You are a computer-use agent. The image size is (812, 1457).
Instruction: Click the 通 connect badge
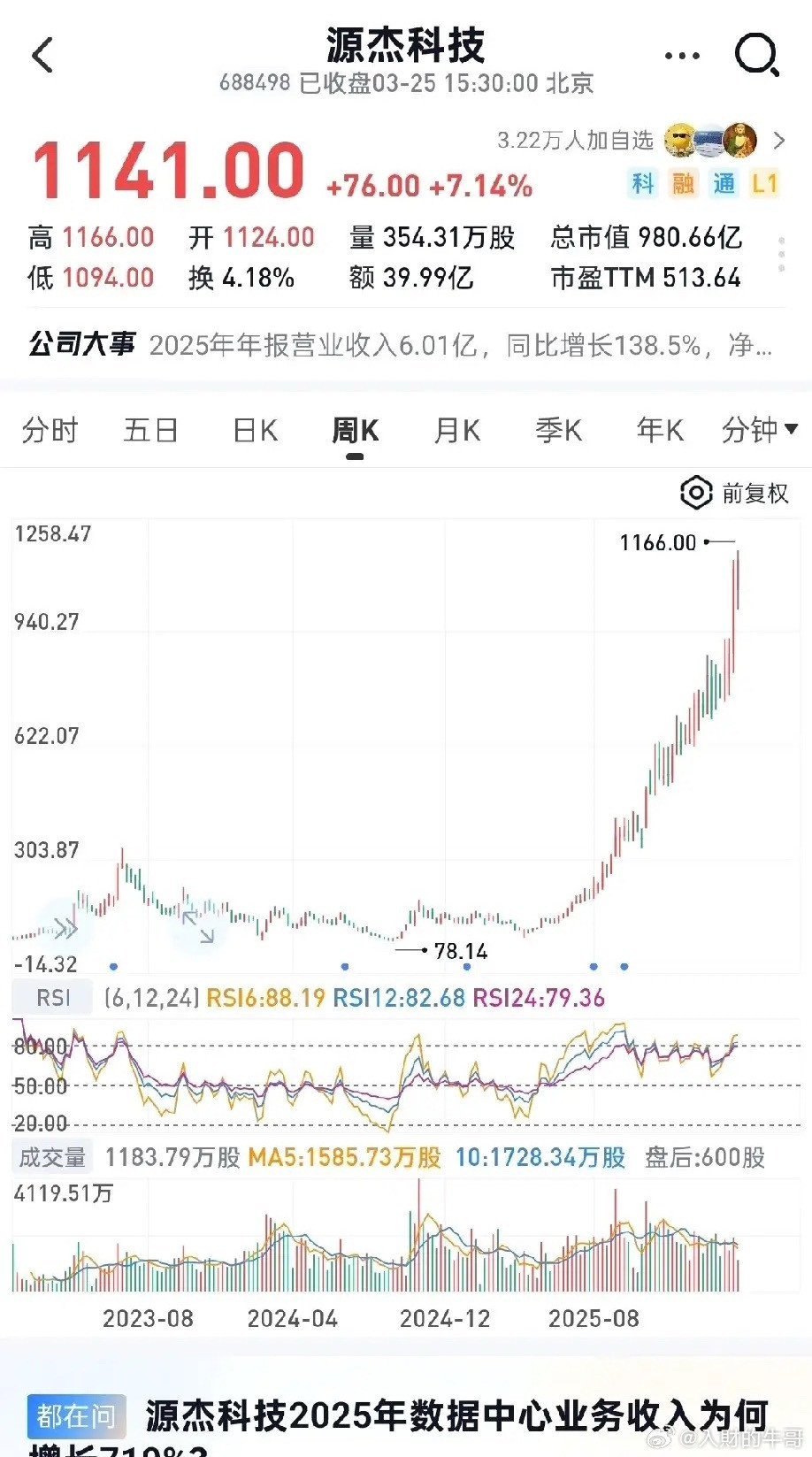tap(723, 183)
